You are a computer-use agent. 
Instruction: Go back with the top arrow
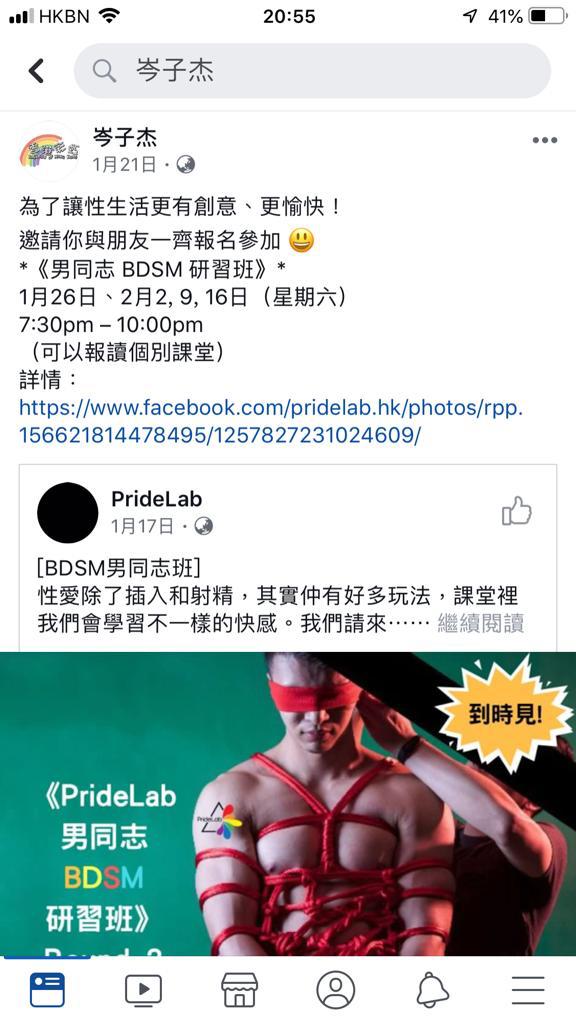click(37, 71)
